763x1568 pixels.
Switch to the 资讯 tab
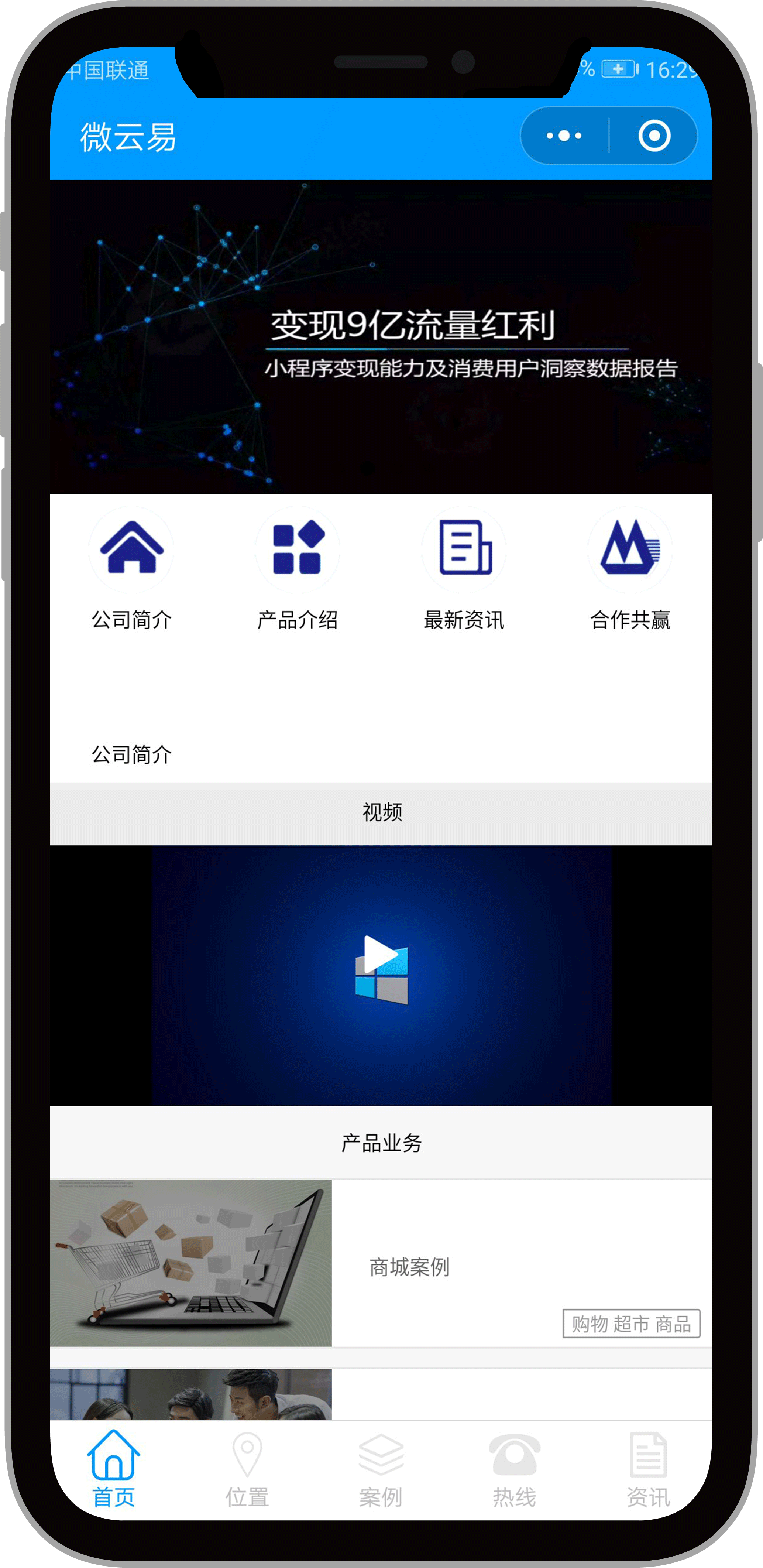pyautogui.click(x=648, y=1469)
